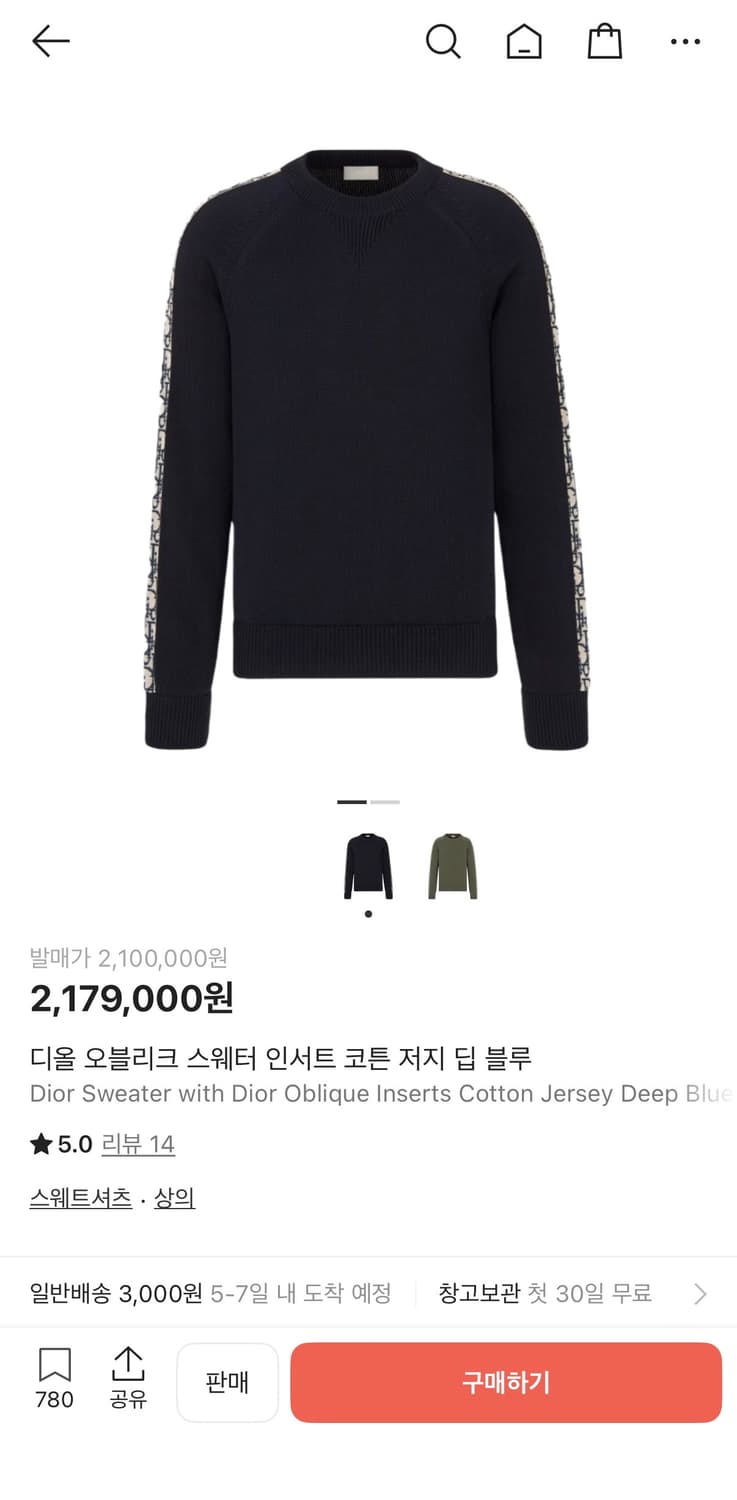Go to home via the home icon
737x1500 pixels.
point(524,41)
